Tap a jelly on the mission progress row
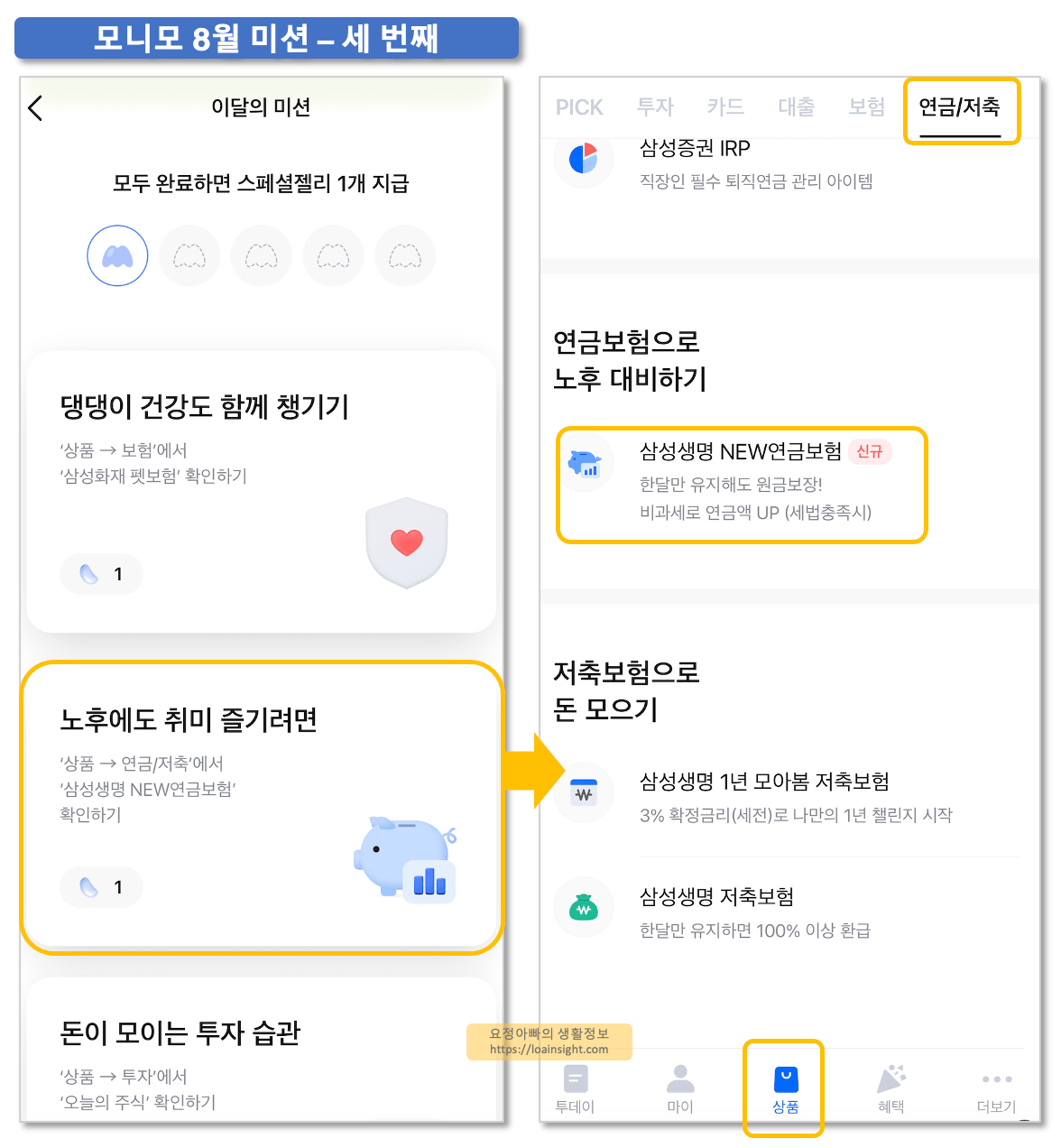The image size is (1061, 1148). tap(261, 255)
